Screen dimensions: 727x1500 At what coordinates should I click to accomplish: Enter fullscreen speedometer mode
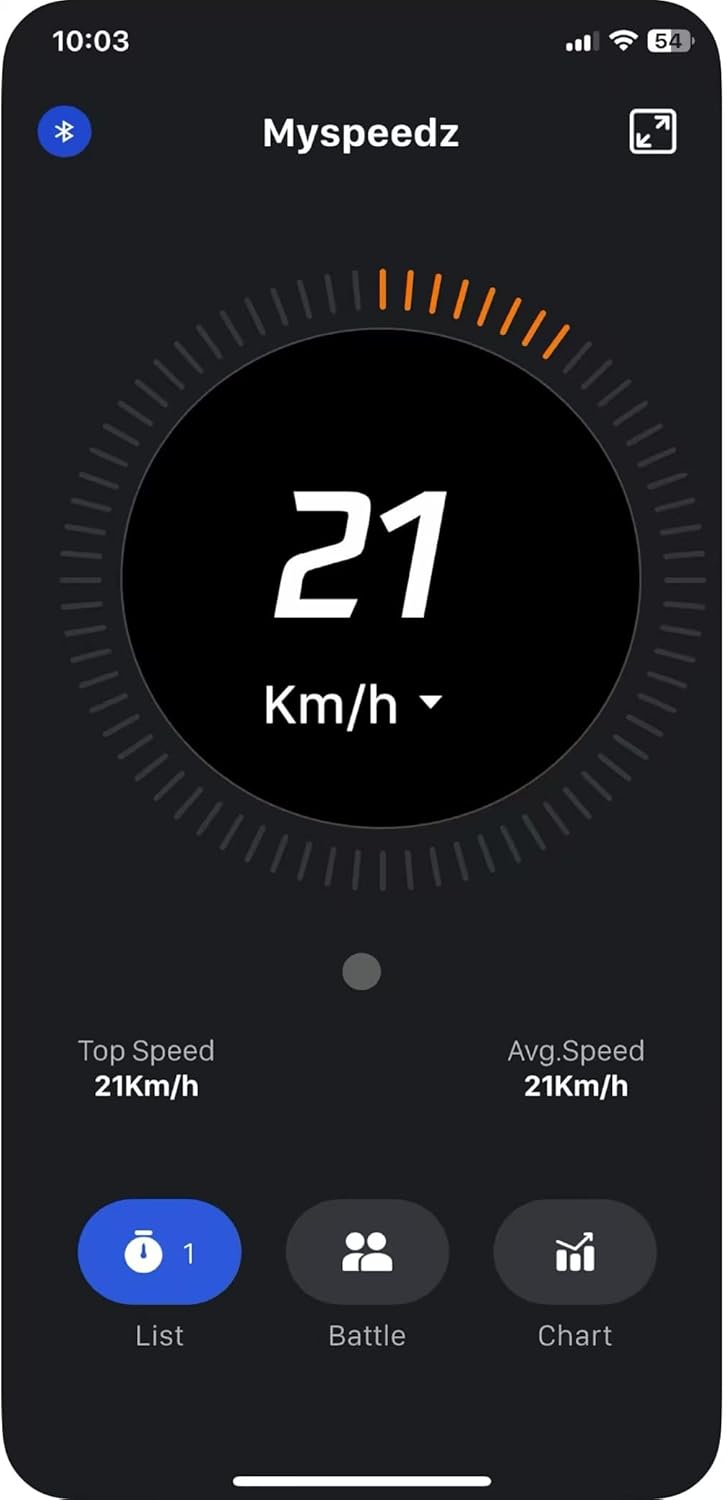coord(654,132)
